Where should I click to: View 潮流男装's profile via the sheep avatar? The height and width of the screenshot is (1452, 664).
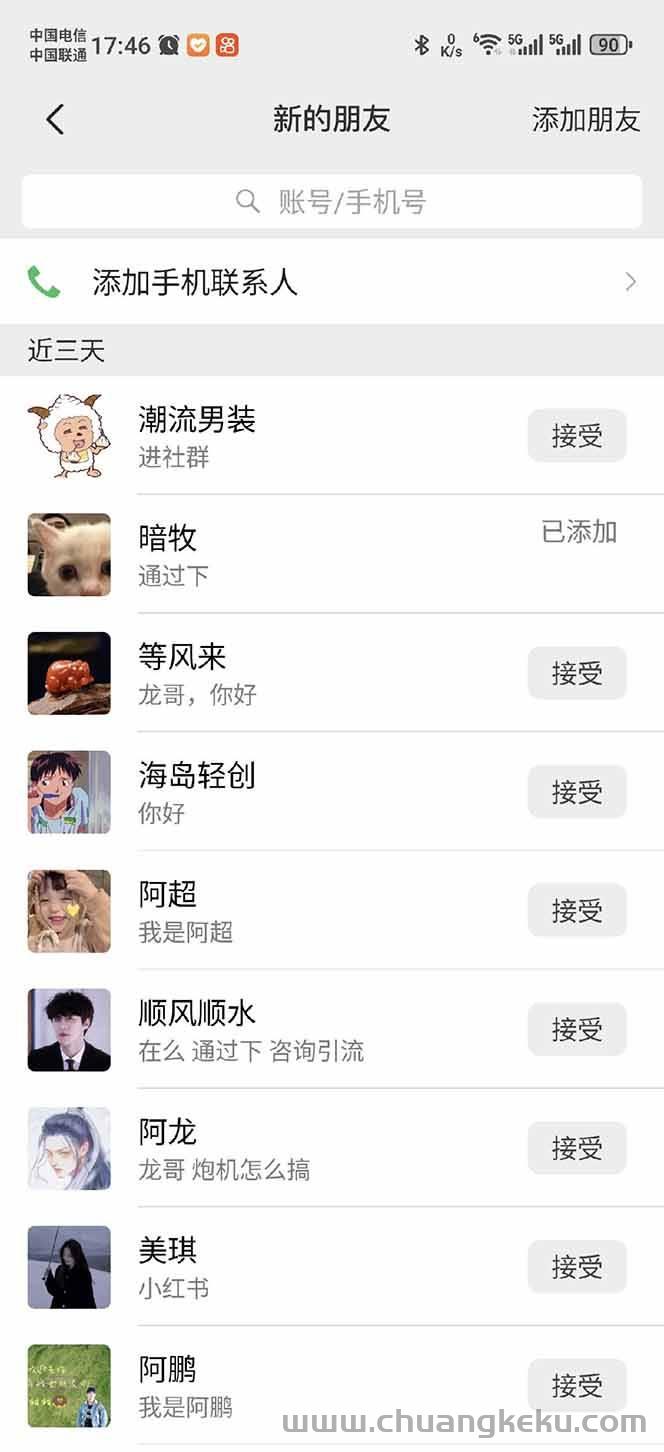click(69, 436)
